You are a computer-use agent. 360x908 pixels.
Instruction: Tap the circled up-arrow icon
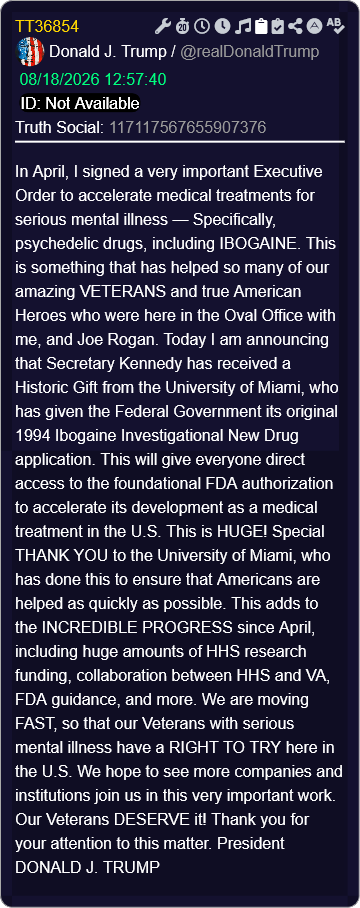click(314, 26)
